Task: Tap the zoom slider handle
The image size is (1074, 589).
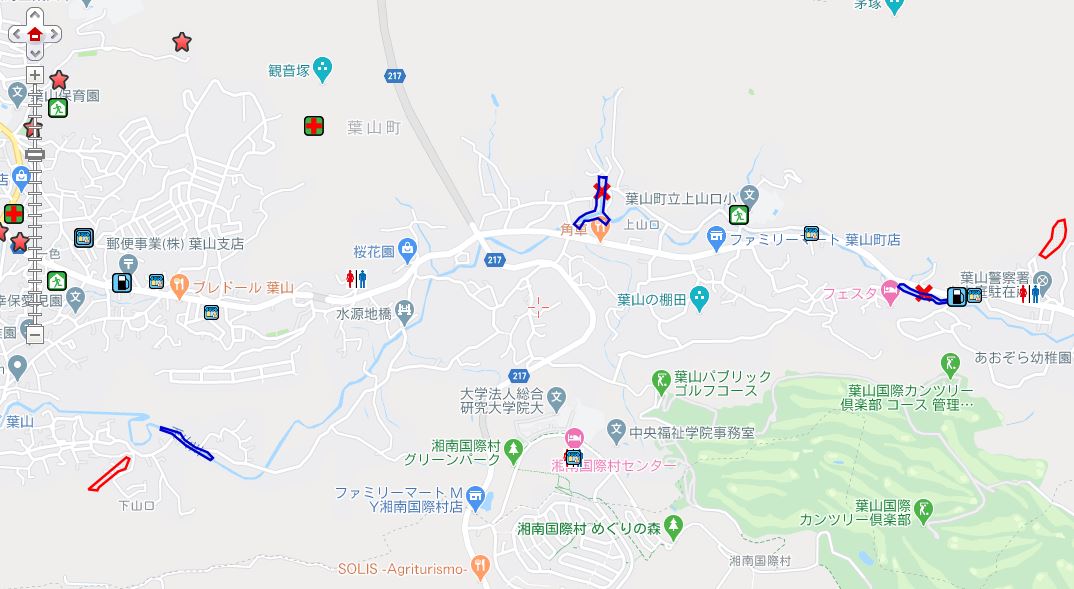Action: tap(35, 154)
